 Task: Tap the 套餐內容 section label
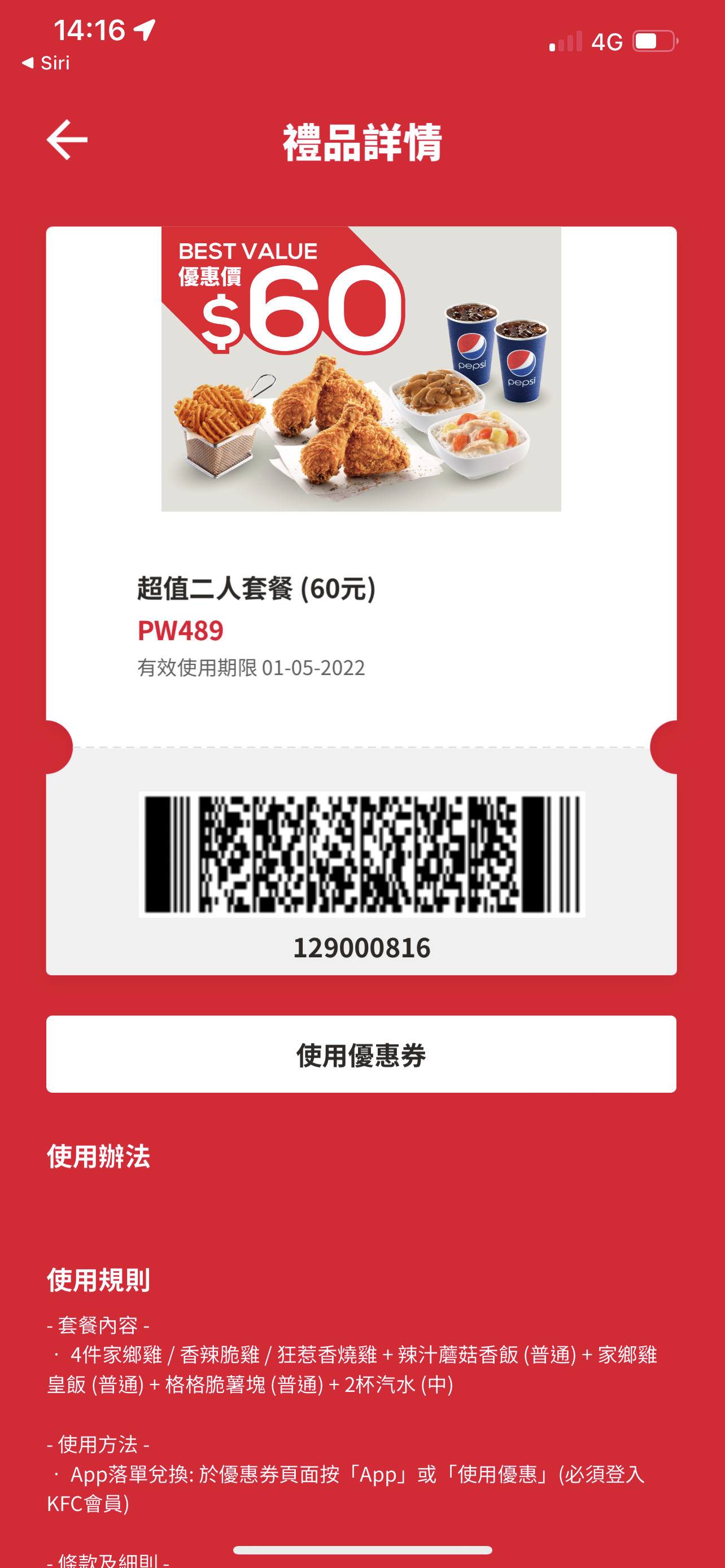[x=97, y=1326]
